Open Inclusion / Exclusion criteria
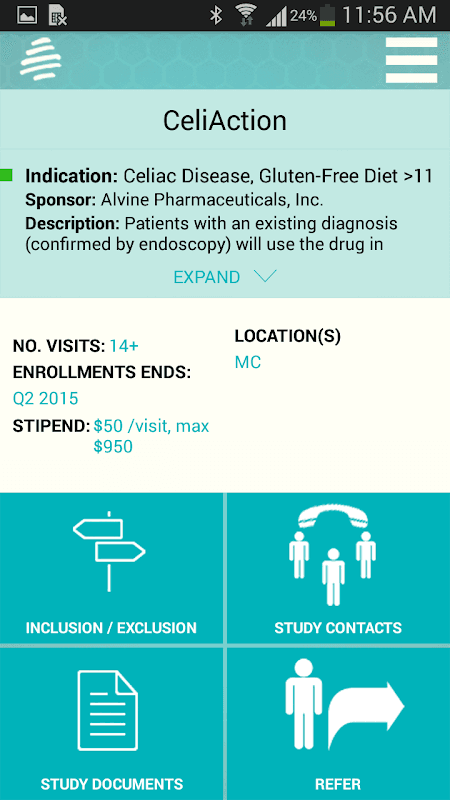Image resolution: width=450 pixels, height=800 pixels. (111, 568)
